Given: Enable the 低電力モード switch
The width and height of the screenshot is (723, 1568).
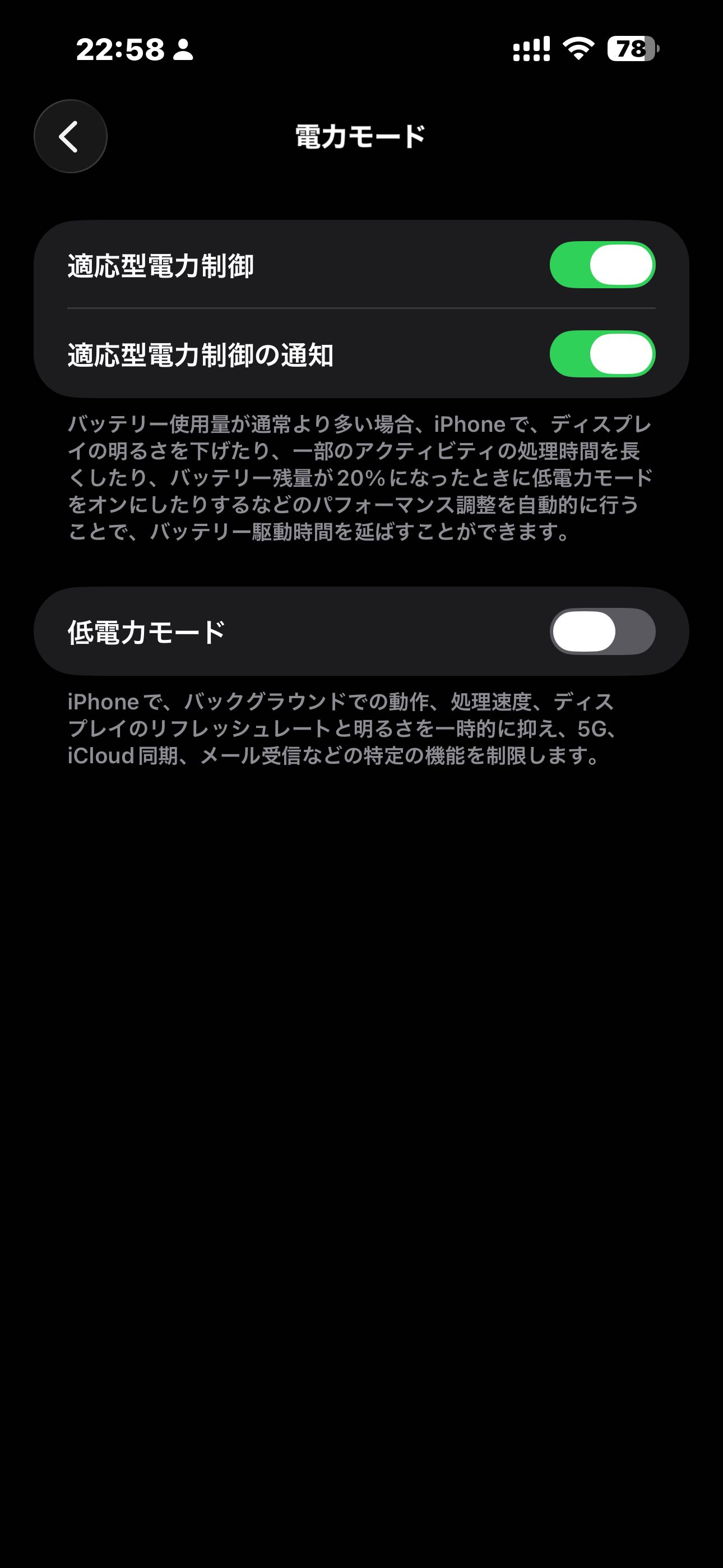Looking at the screenshot, I should point(602,631).
